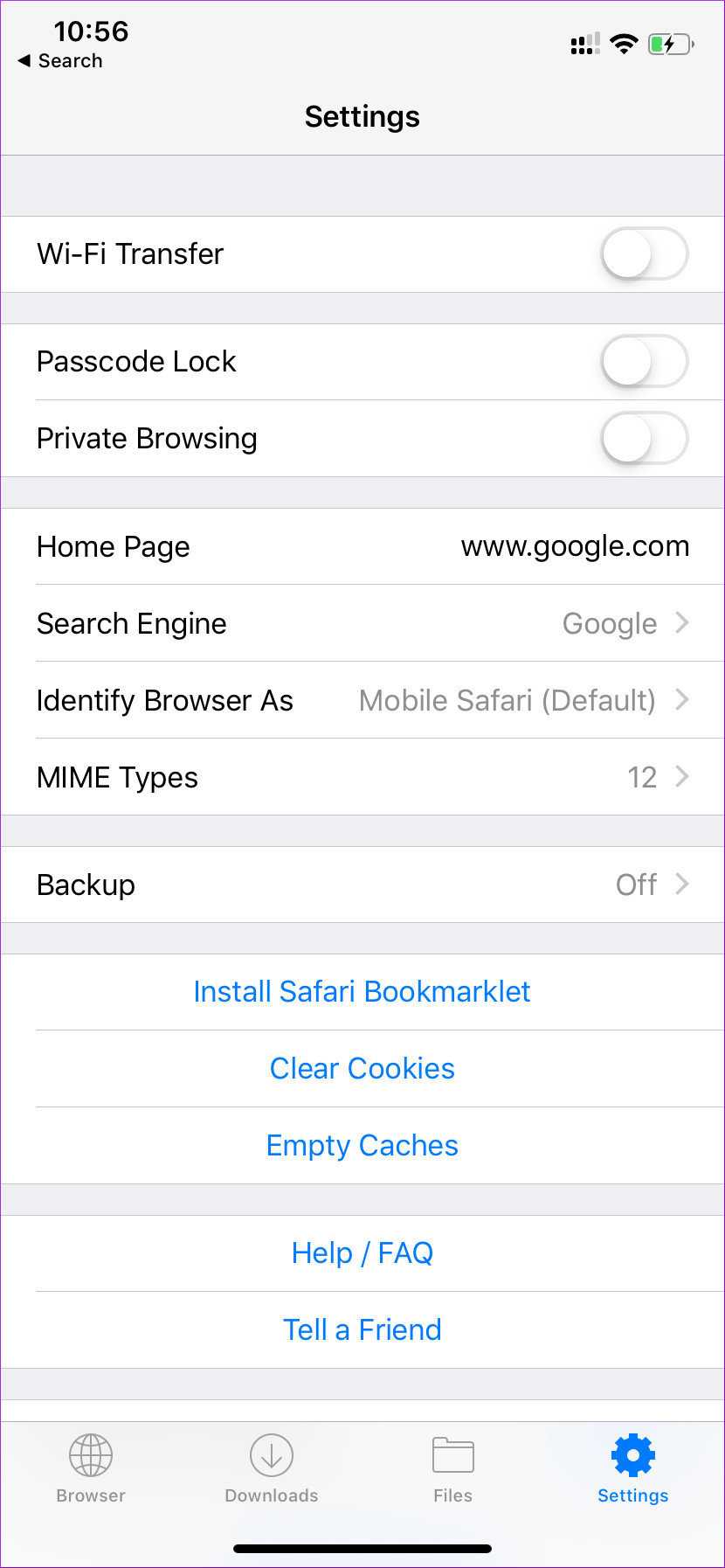The width and height of the screenshot is (725, 1568).
Task: Open Backup settings
Action: tap(362, 885)
